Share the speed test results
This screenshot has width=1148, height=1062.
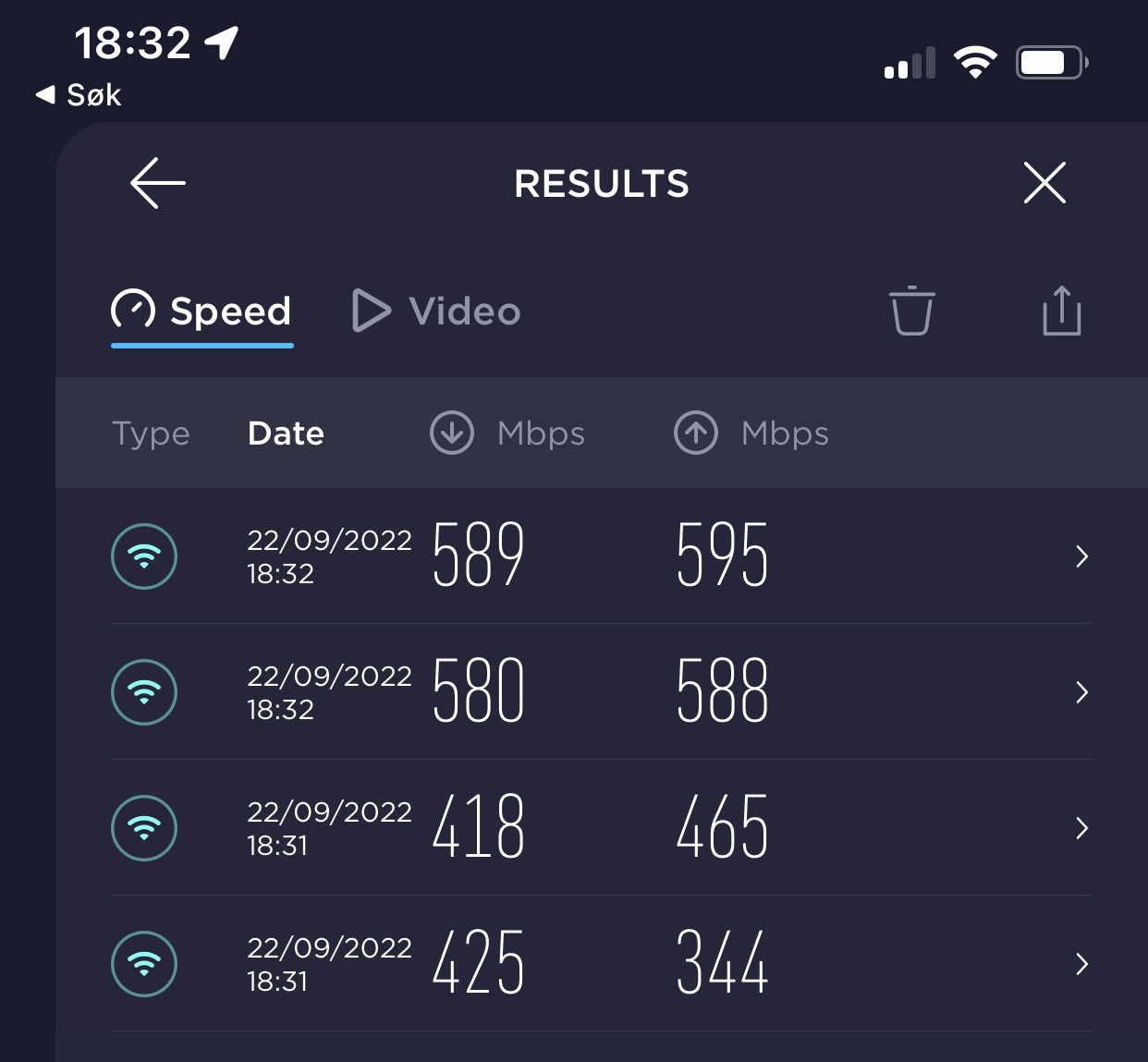(1061, 311)
